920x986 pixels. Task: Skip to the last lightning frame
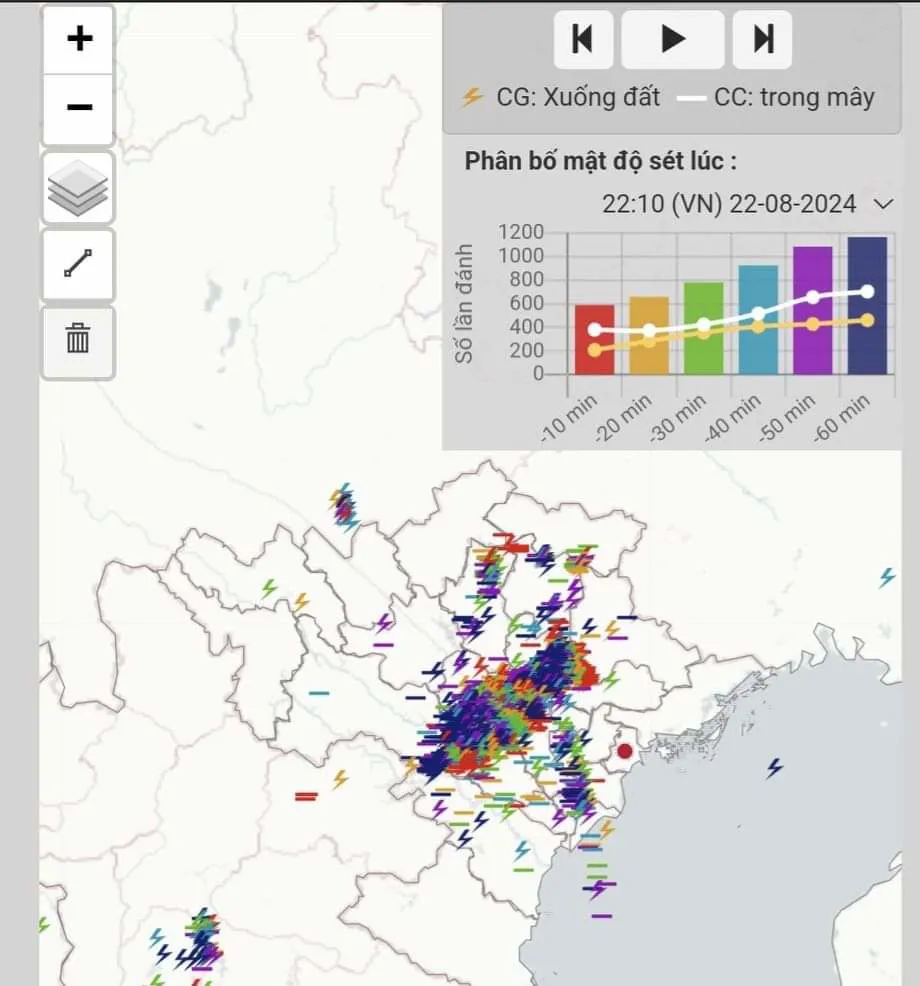[x=763, y=39]
